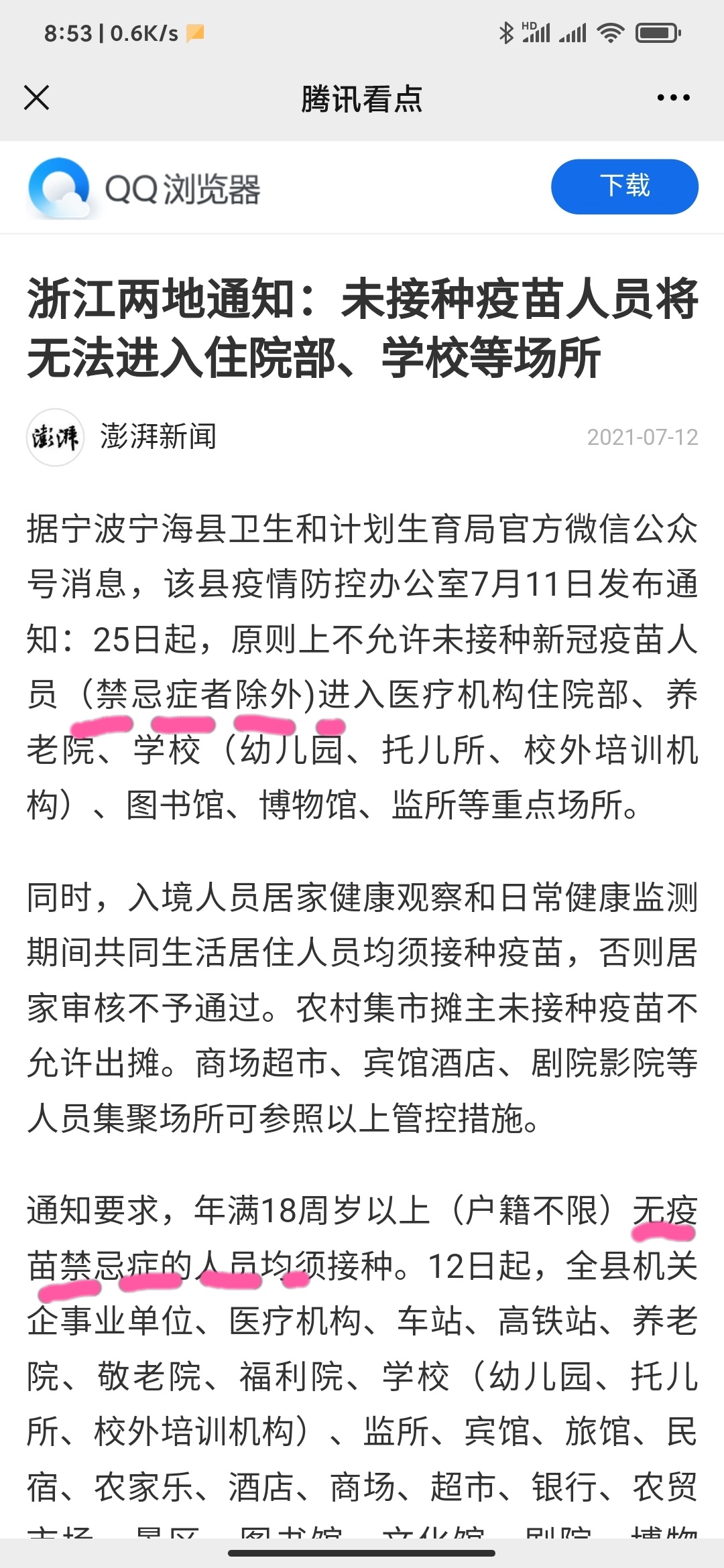Close the Tencent Kandian page

[x=37, y=98]
